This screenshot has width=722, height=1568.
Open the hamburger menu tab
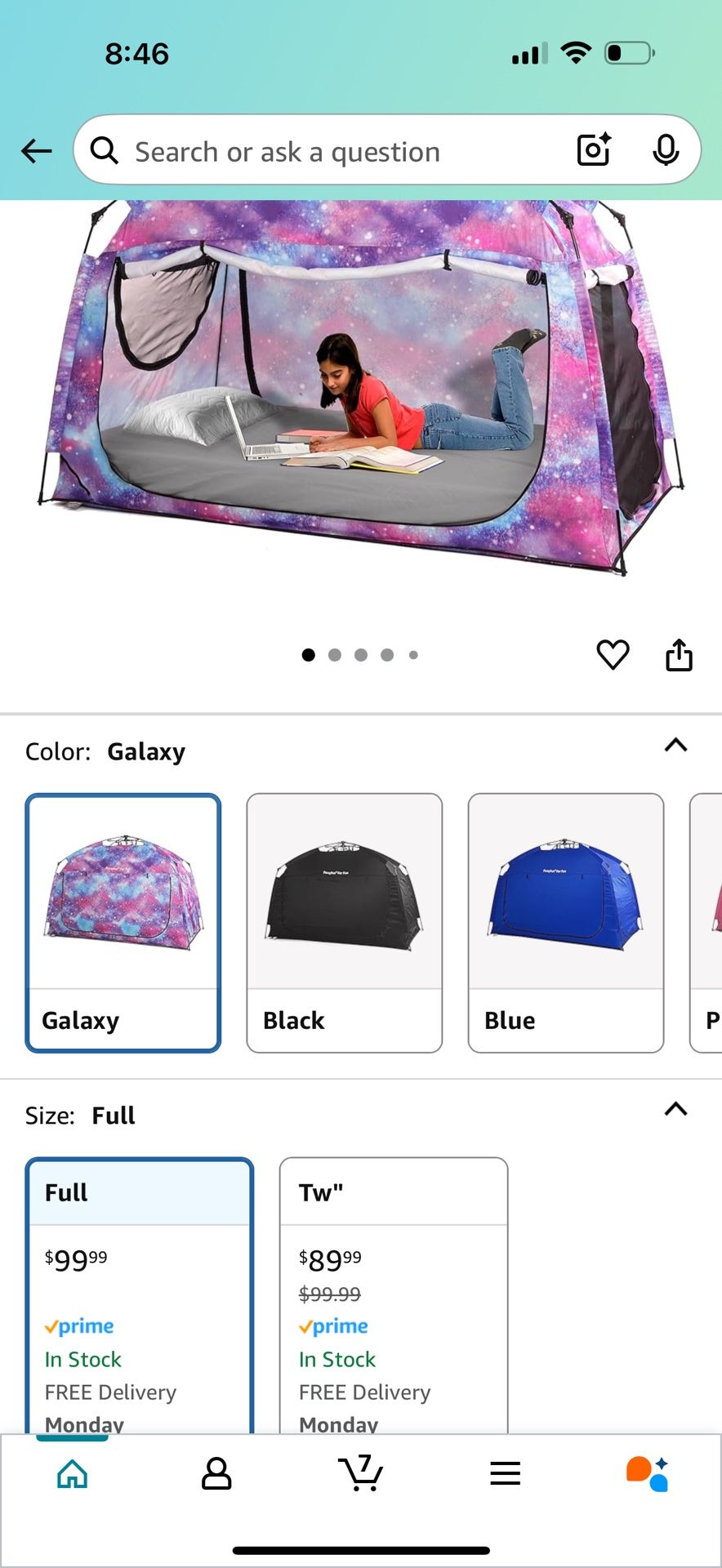pyautogui.click(x=505, y=1474)
